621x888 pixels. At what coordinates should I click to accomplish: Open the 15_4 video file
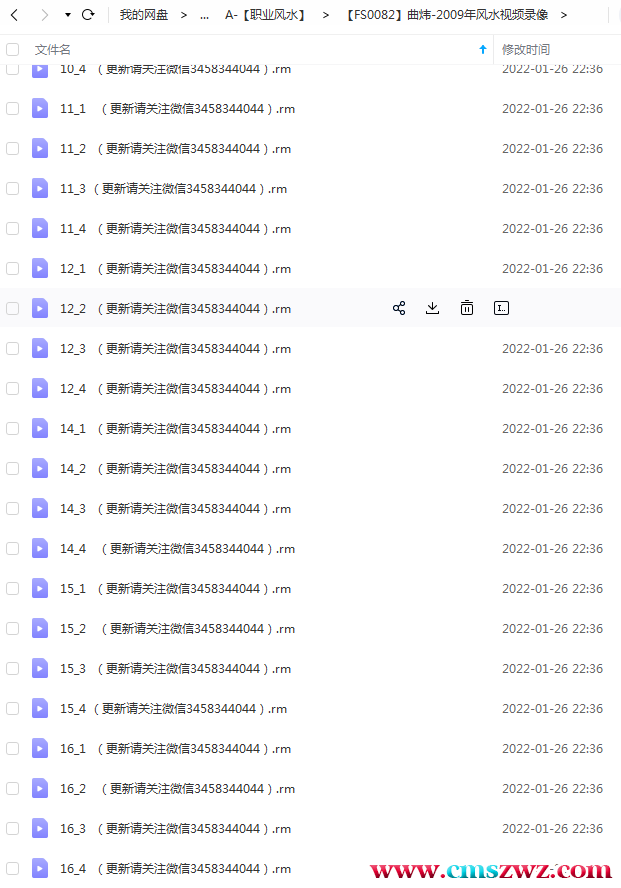[x=173, y=708]
